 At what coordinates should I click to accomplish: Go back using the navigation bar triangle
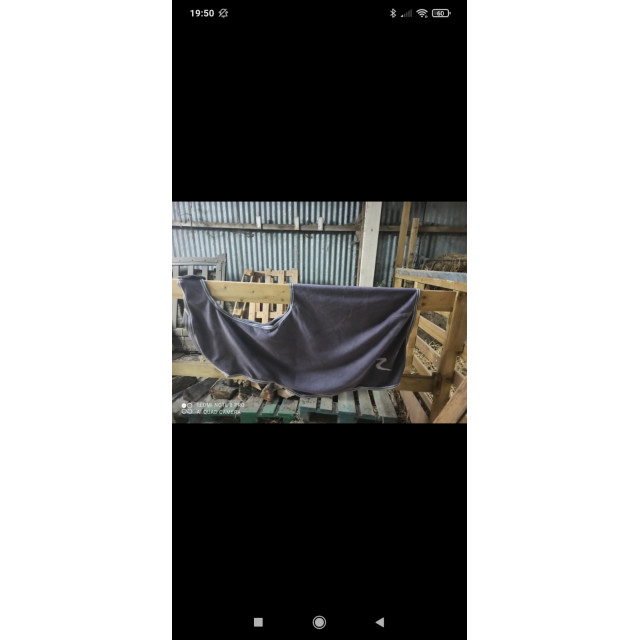click(380, 622)
